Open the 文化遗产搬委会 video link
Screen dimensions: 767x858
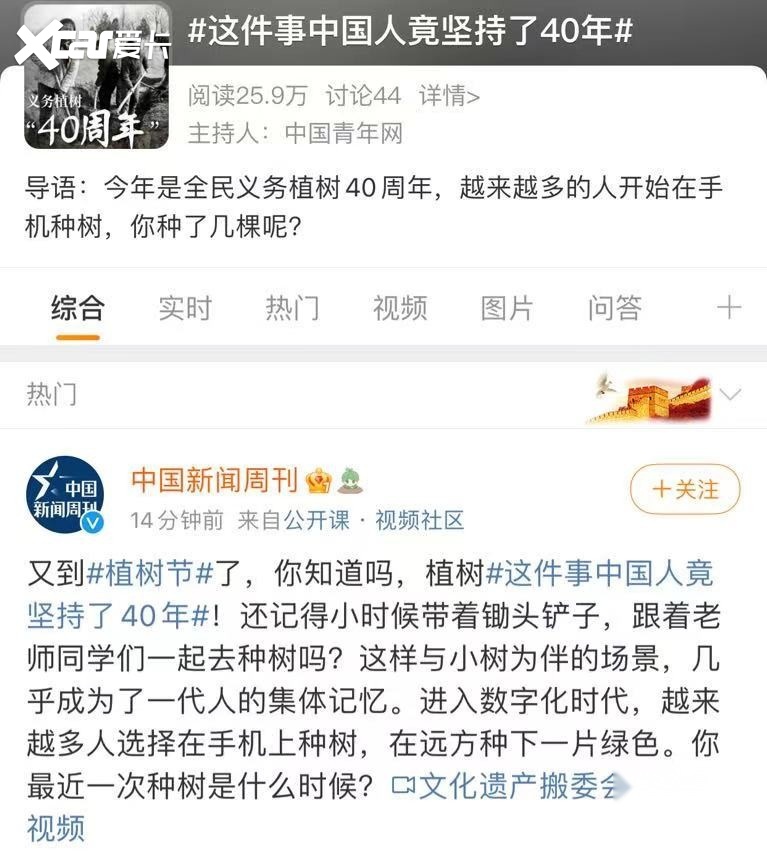[510, 786]
